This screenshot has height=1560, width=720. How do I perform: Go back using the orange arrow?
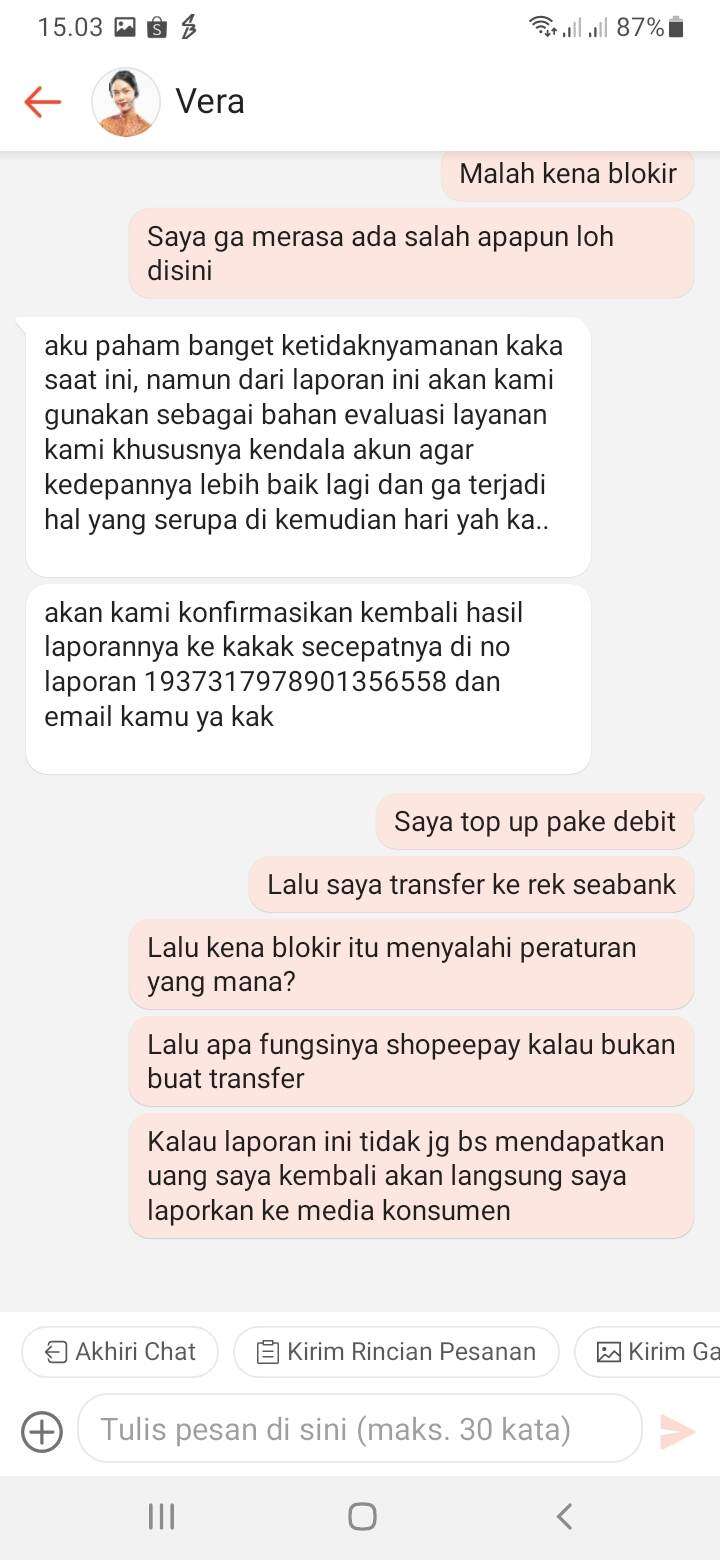[43, 101]
